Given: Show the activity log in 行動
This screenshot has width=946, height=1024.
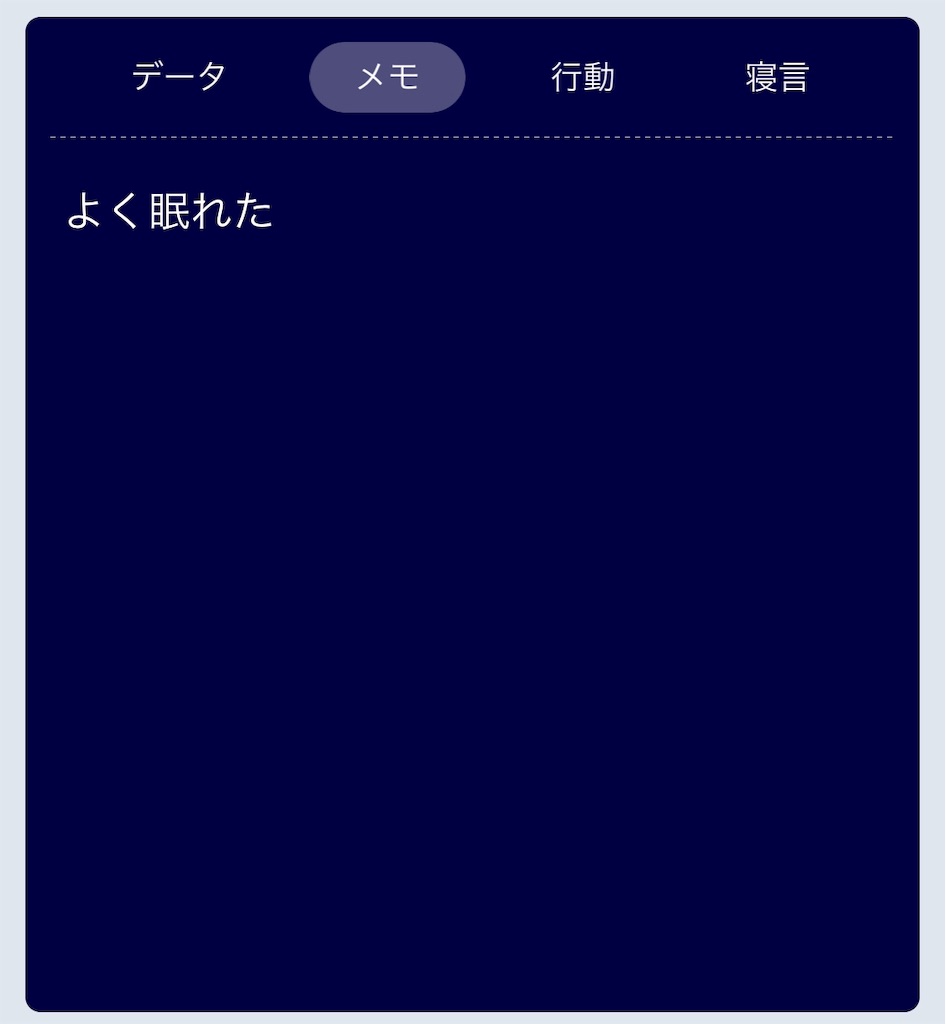Looking at the screenshot, I should point(585,75).
